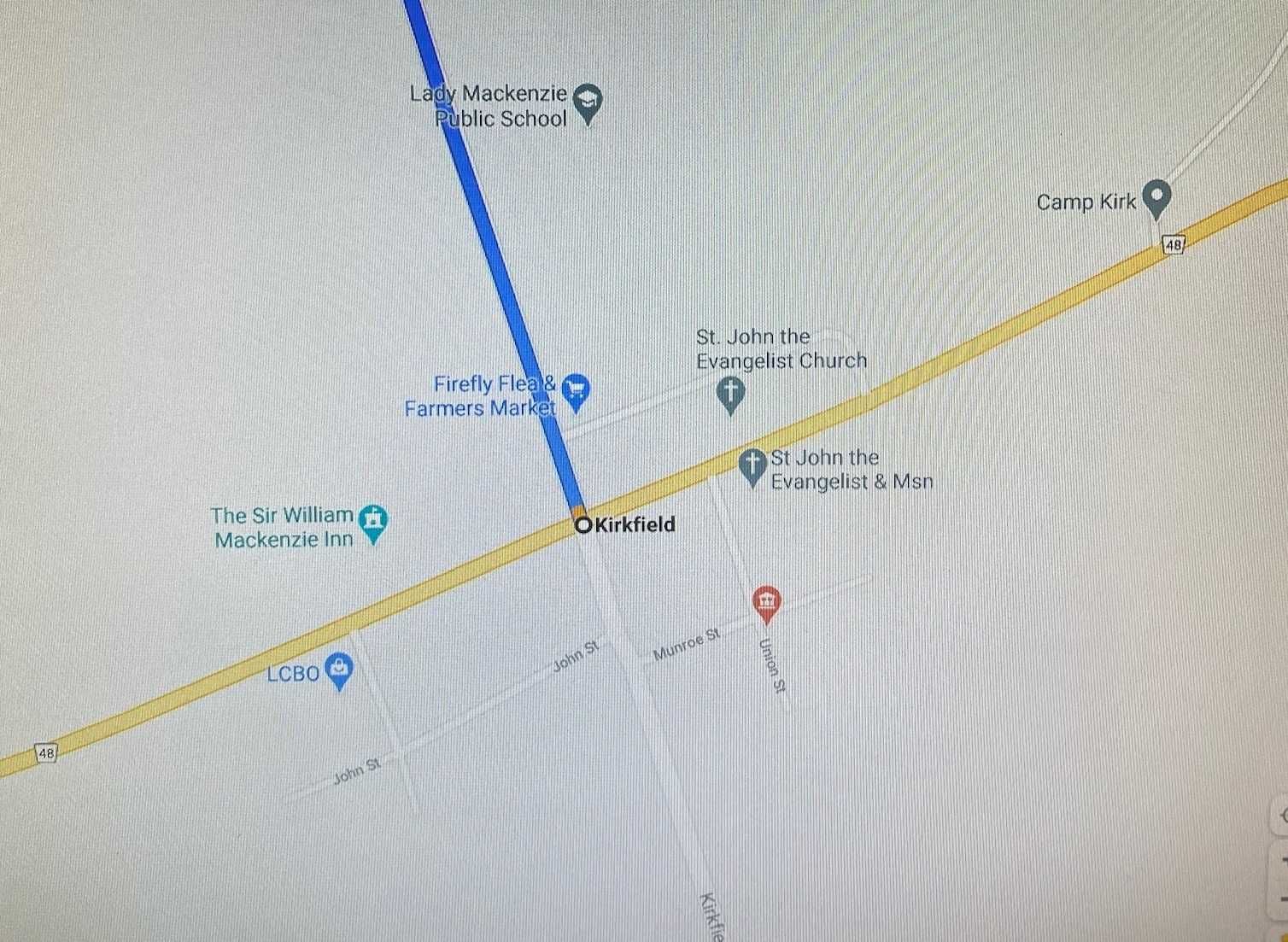This screenshot has width=1288, height=942.
Task: Tap the LCBO store pin
Action: [x=339, y=669]
